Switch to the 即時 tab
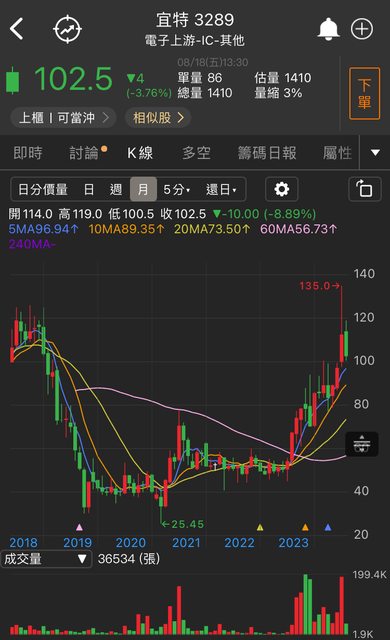The width and height of the screenshot is (390, 640). (x=28, y=153)
